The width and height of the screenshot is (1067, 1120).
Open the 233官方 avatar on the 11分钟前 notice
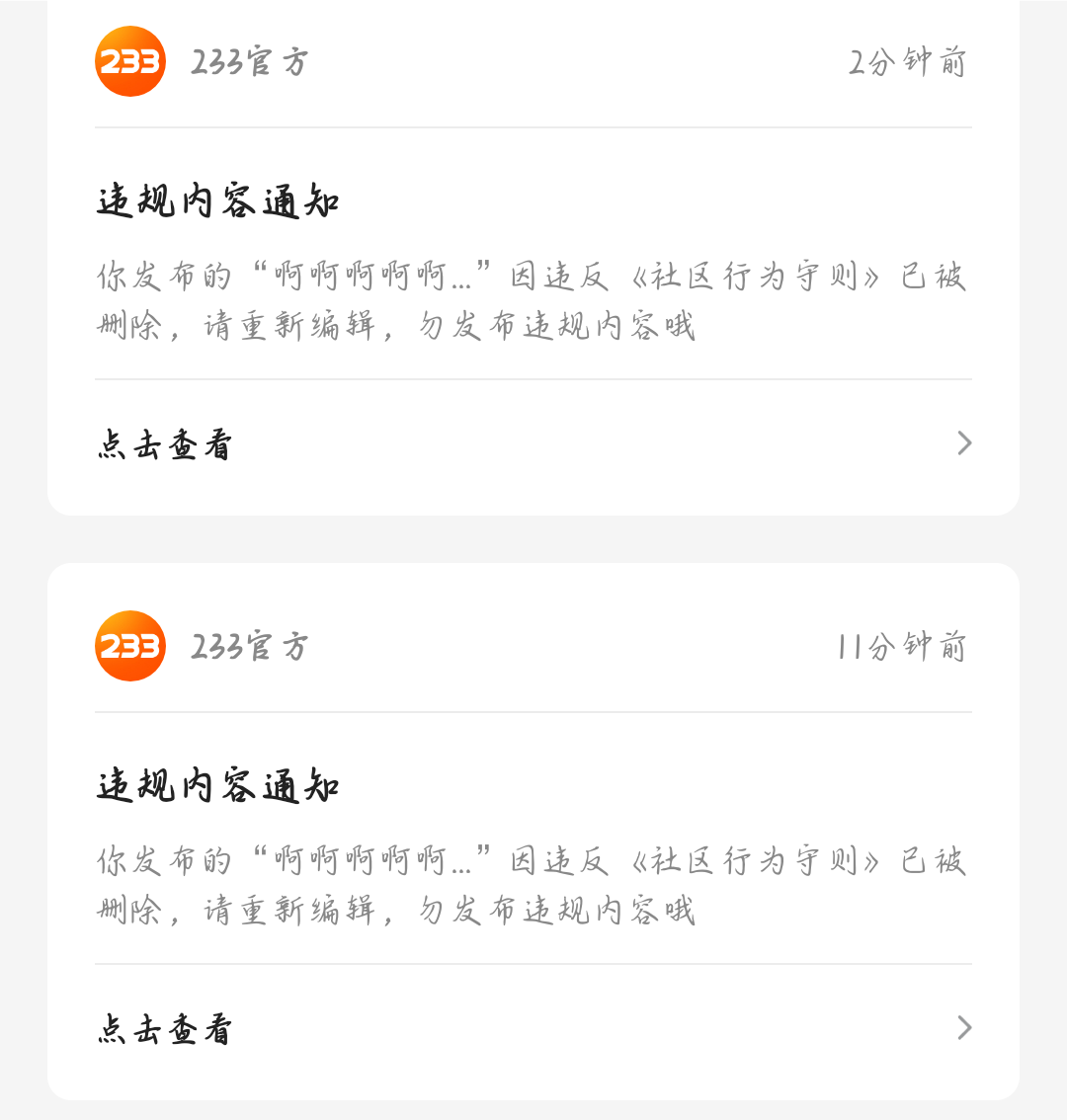[x=130, y=646]
